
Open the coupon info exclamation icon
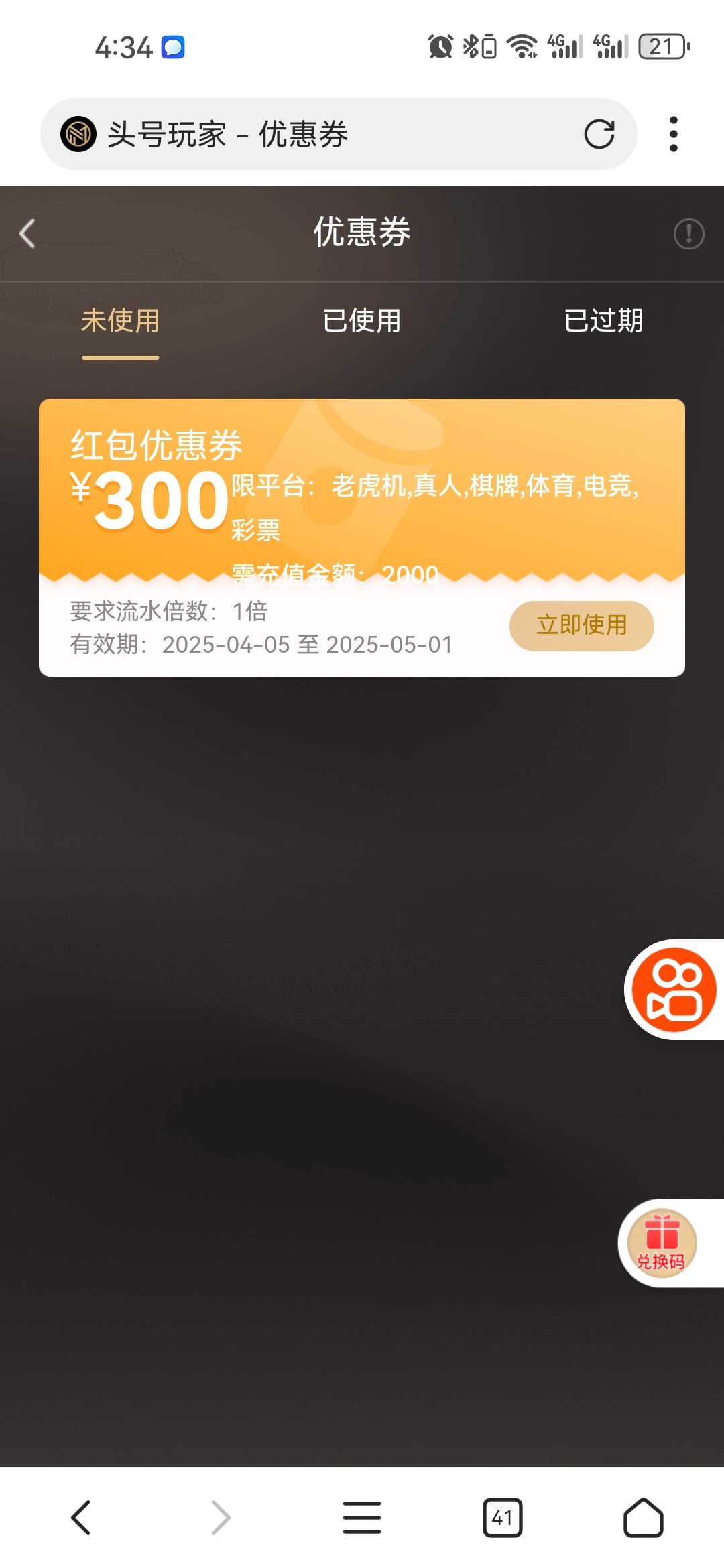688,234
